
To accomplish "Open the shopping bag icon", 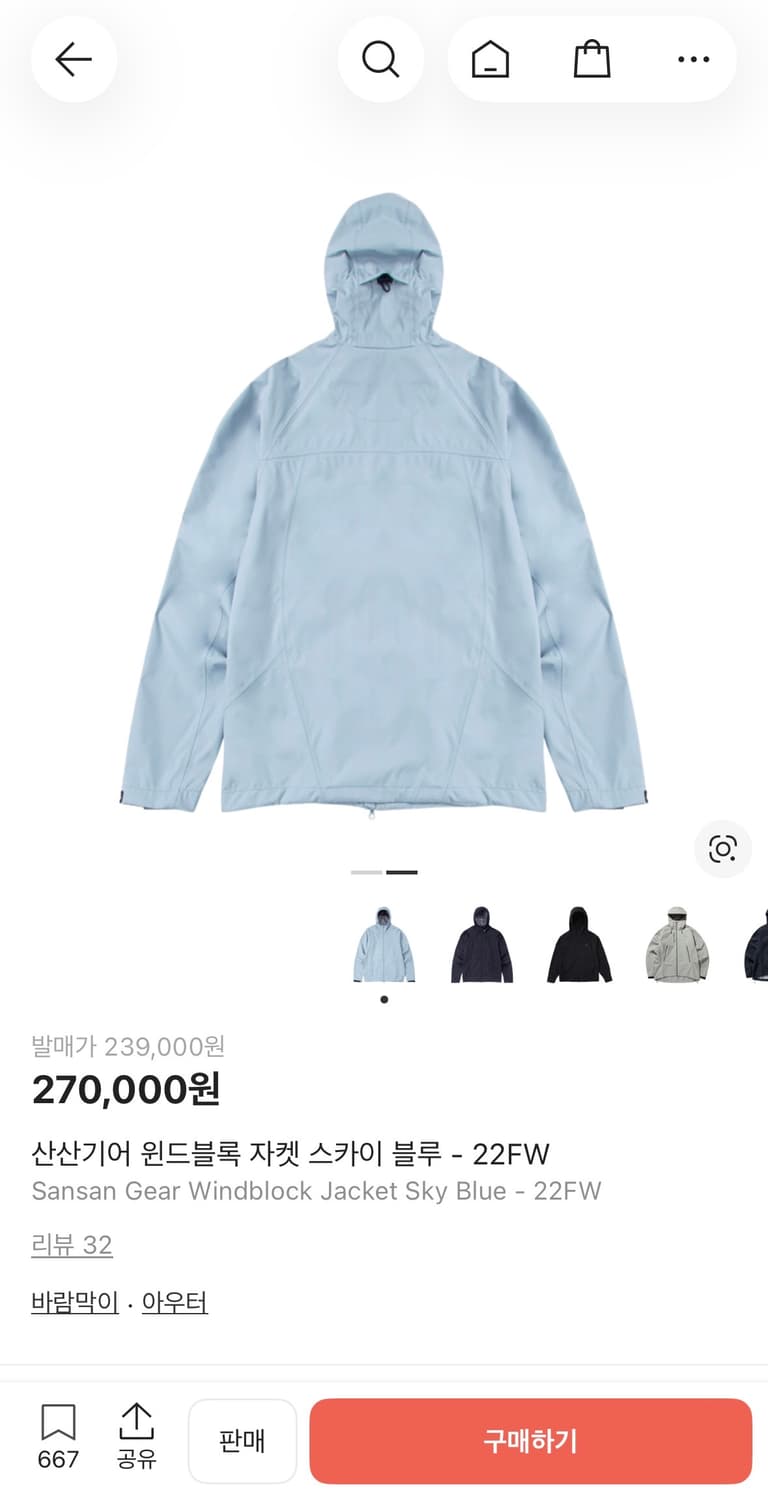I will 592,59.
